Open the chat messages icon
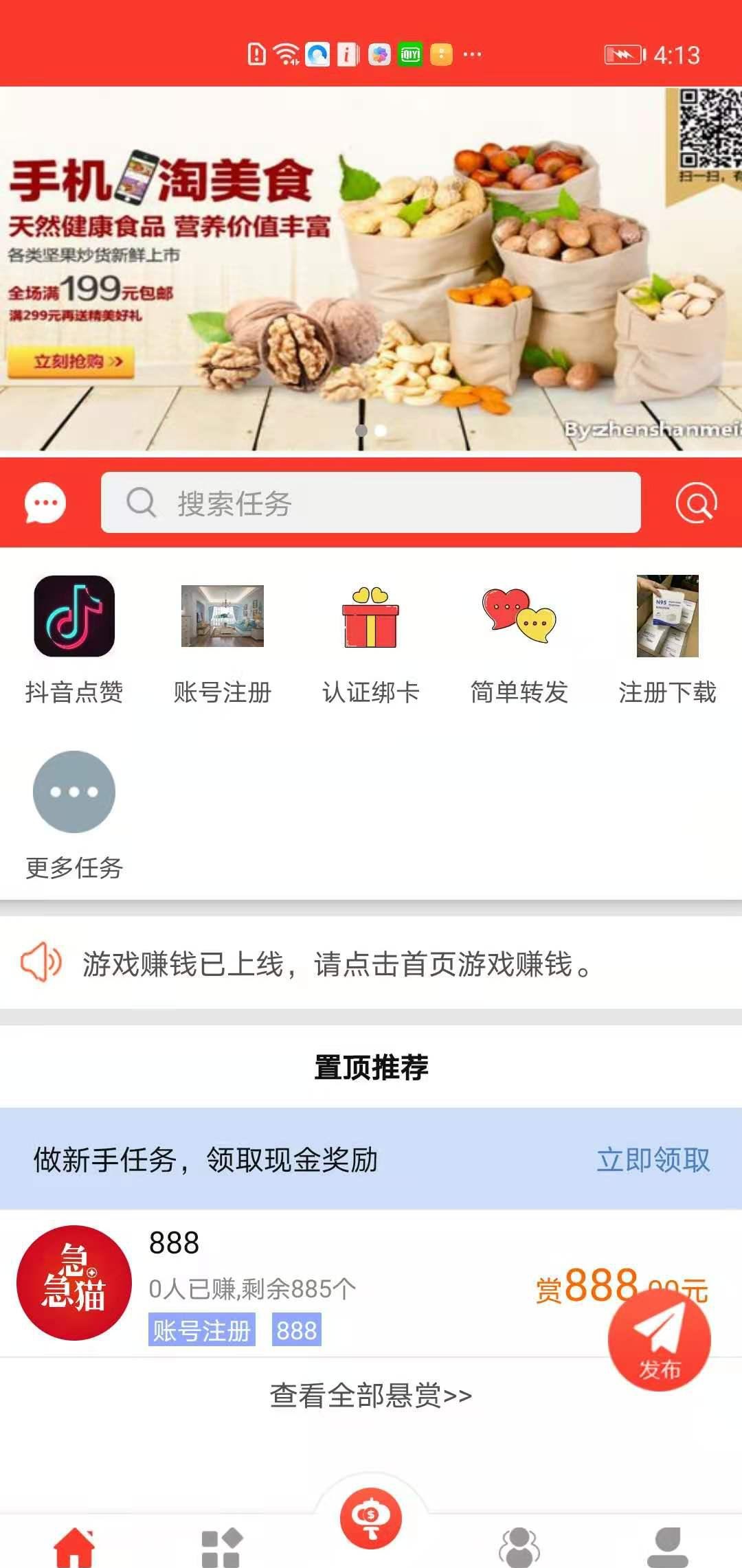This screenshot has height=1568, width=742. pos(45,503)
